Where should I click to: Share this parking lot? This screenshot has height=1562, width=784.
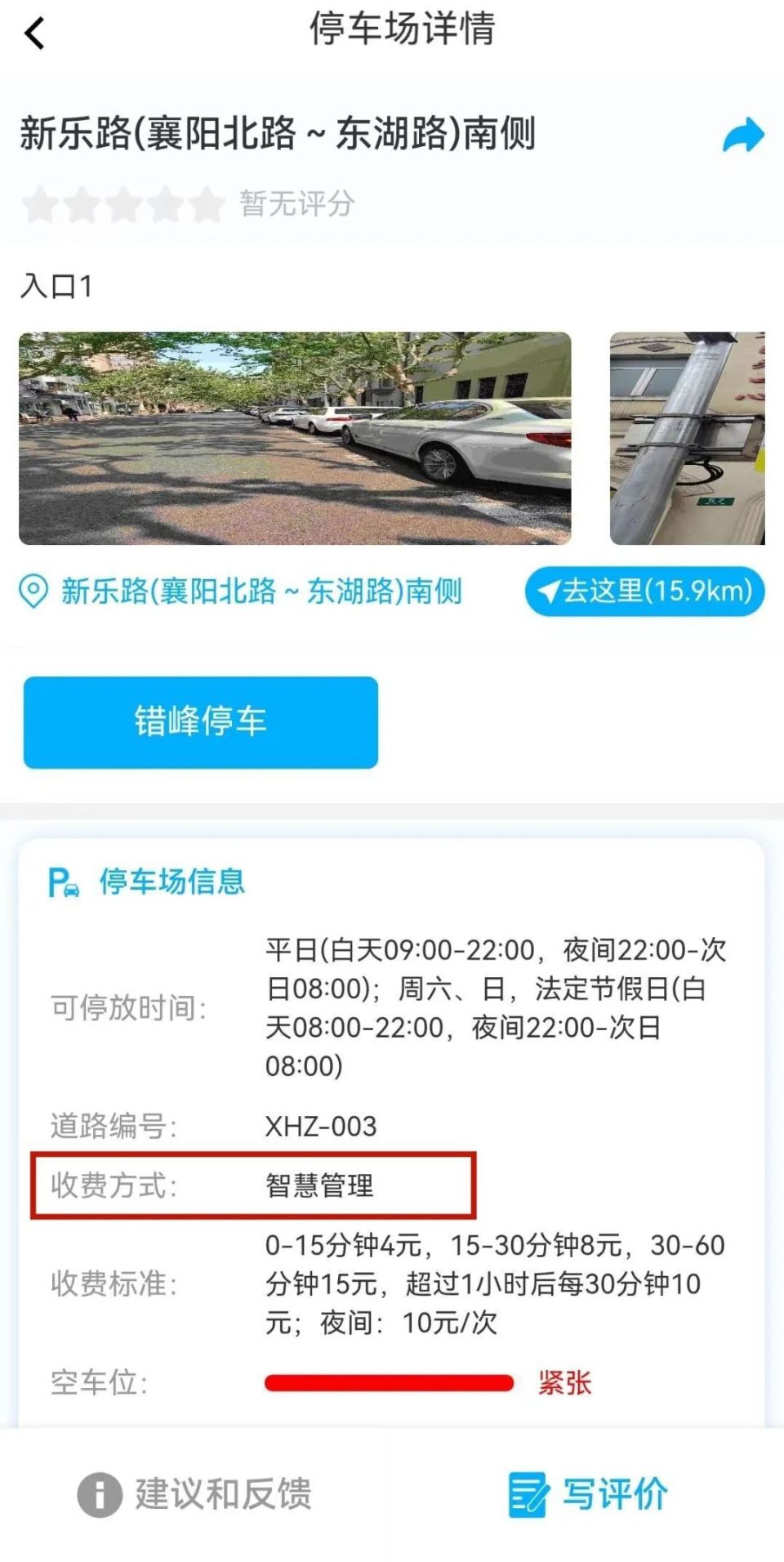click(x=742, y=136)
